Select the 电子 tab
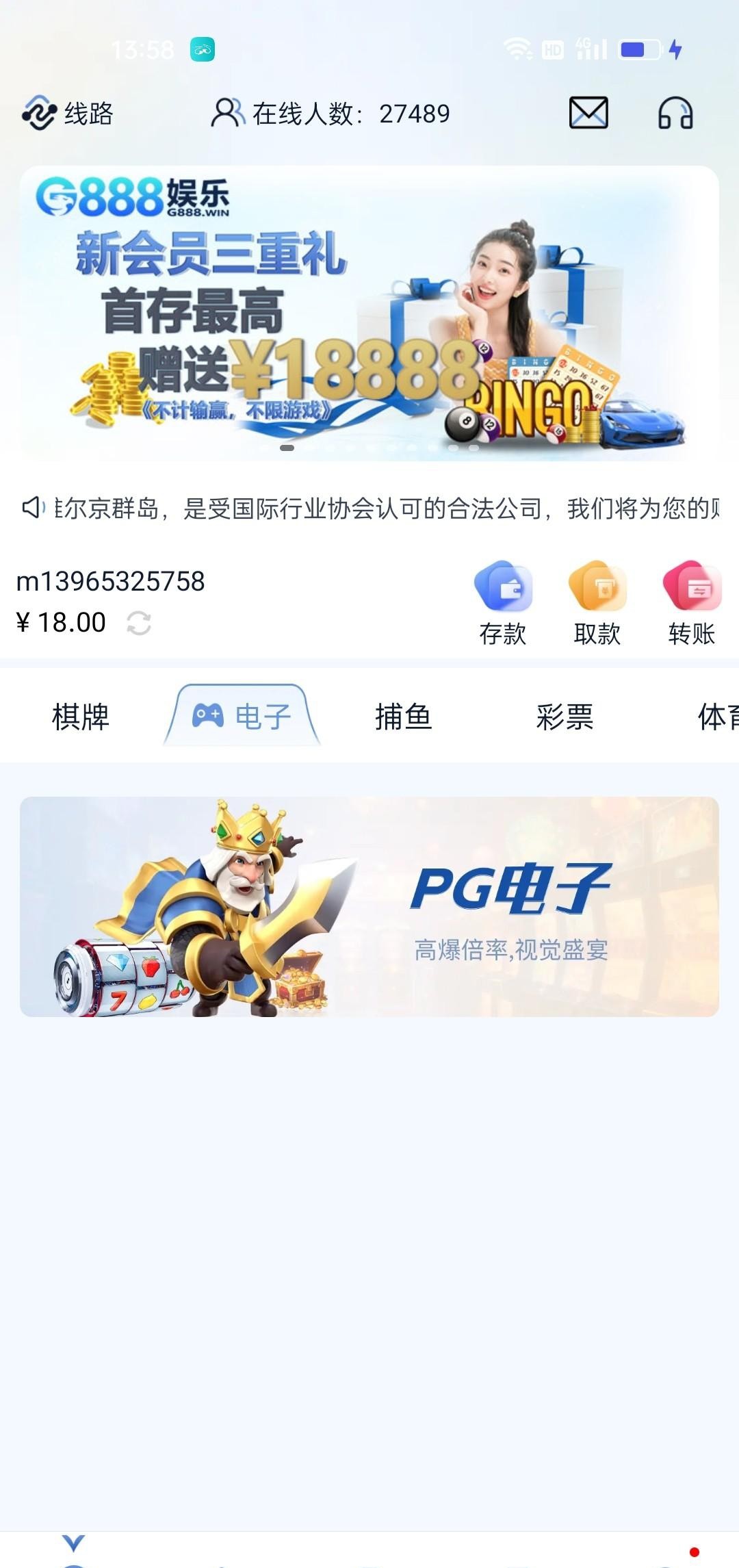This screenshot has height=1568, width=739. pos(242,717)
